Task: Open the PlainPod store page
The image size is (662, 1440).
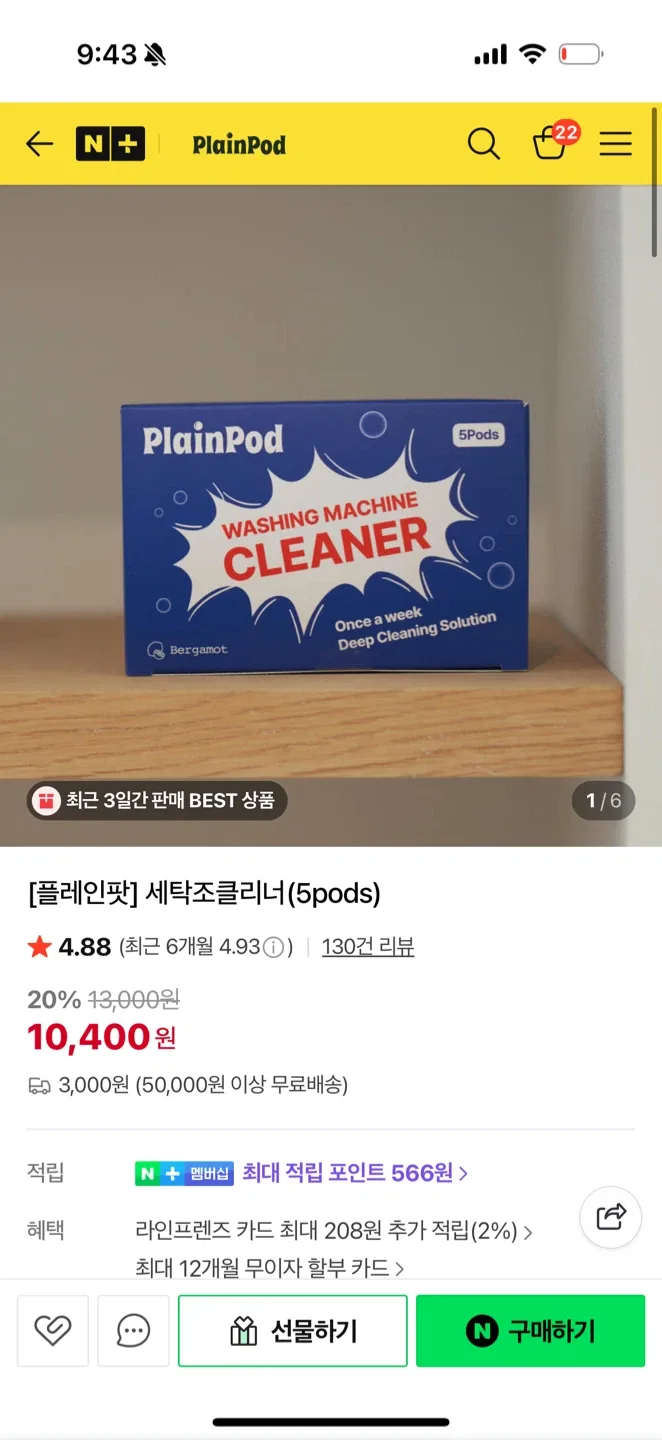Action: (x=239, y=145)
